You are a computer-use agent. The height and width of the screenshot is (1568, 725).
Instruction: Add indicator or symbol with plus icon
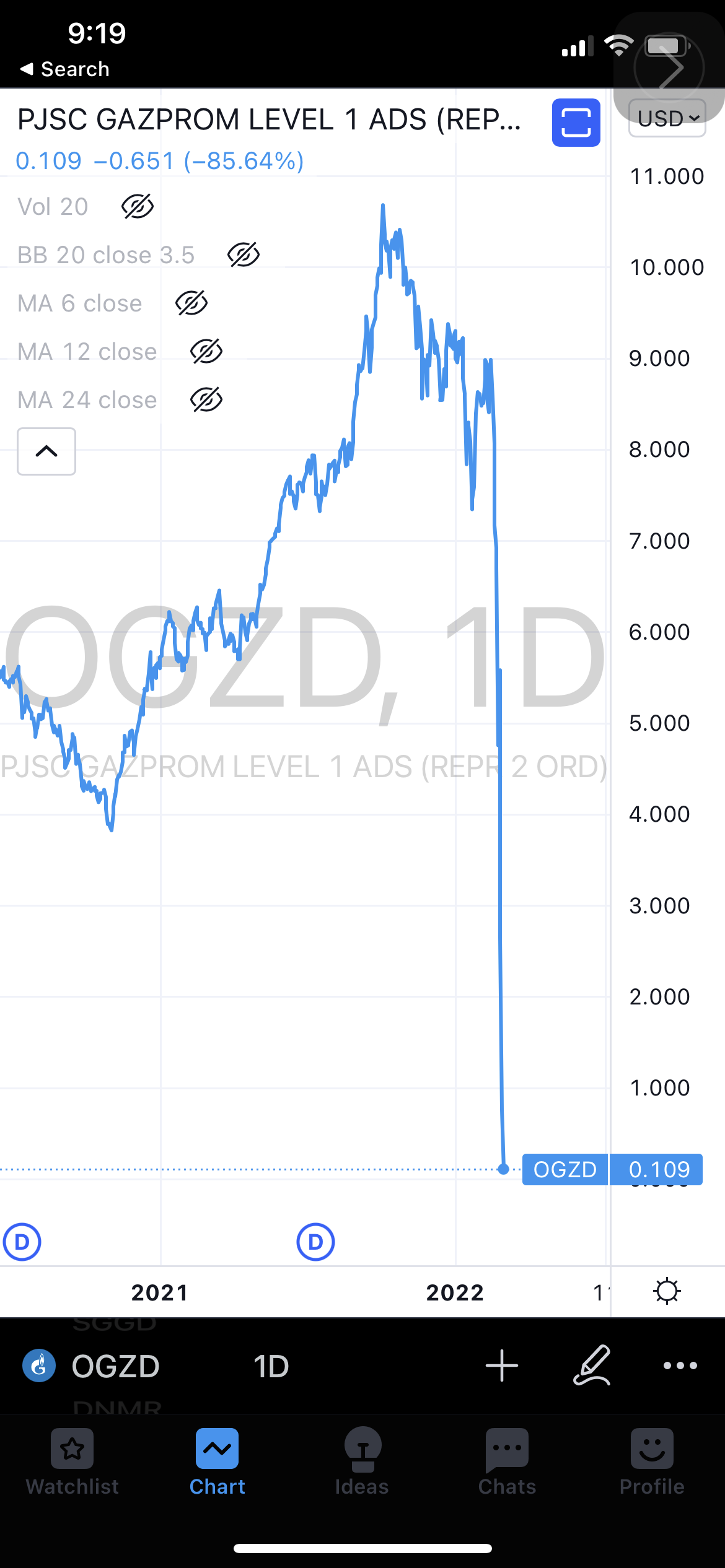[x=501, y=1366]
